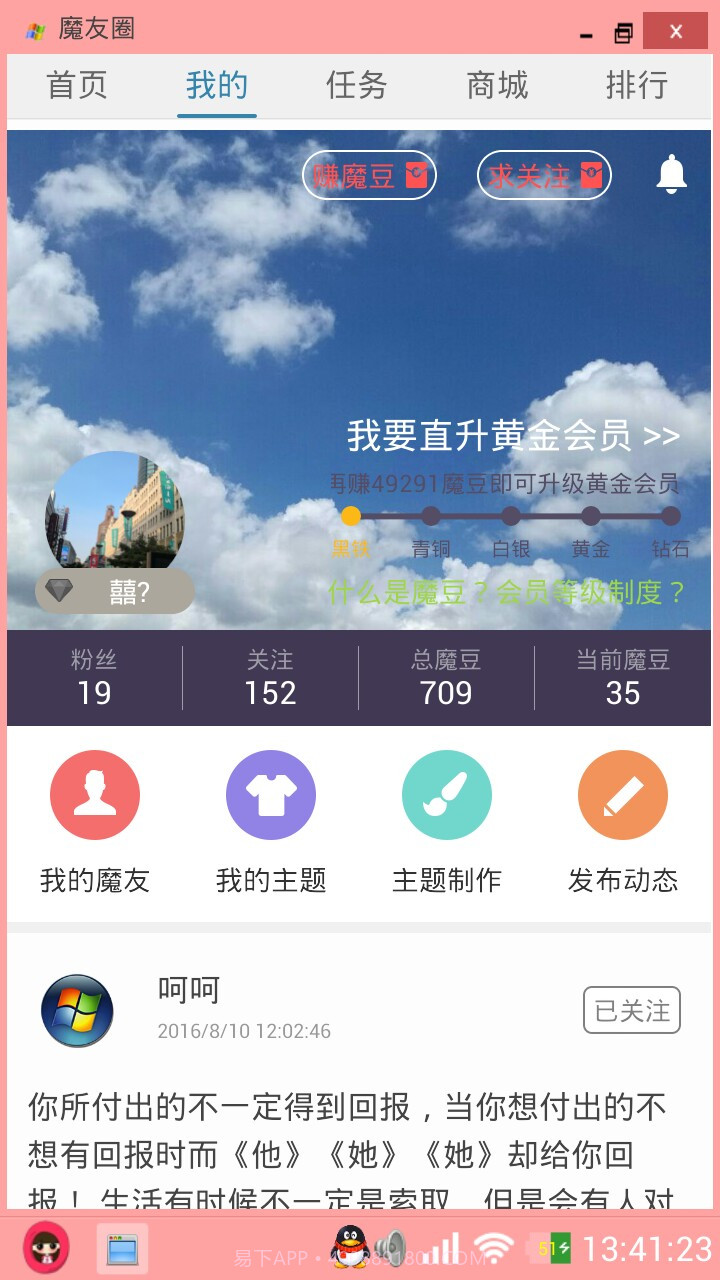Click the Wi-Fi signal icon in the taskbar
720x1280 pixels.
(493, 1250)
